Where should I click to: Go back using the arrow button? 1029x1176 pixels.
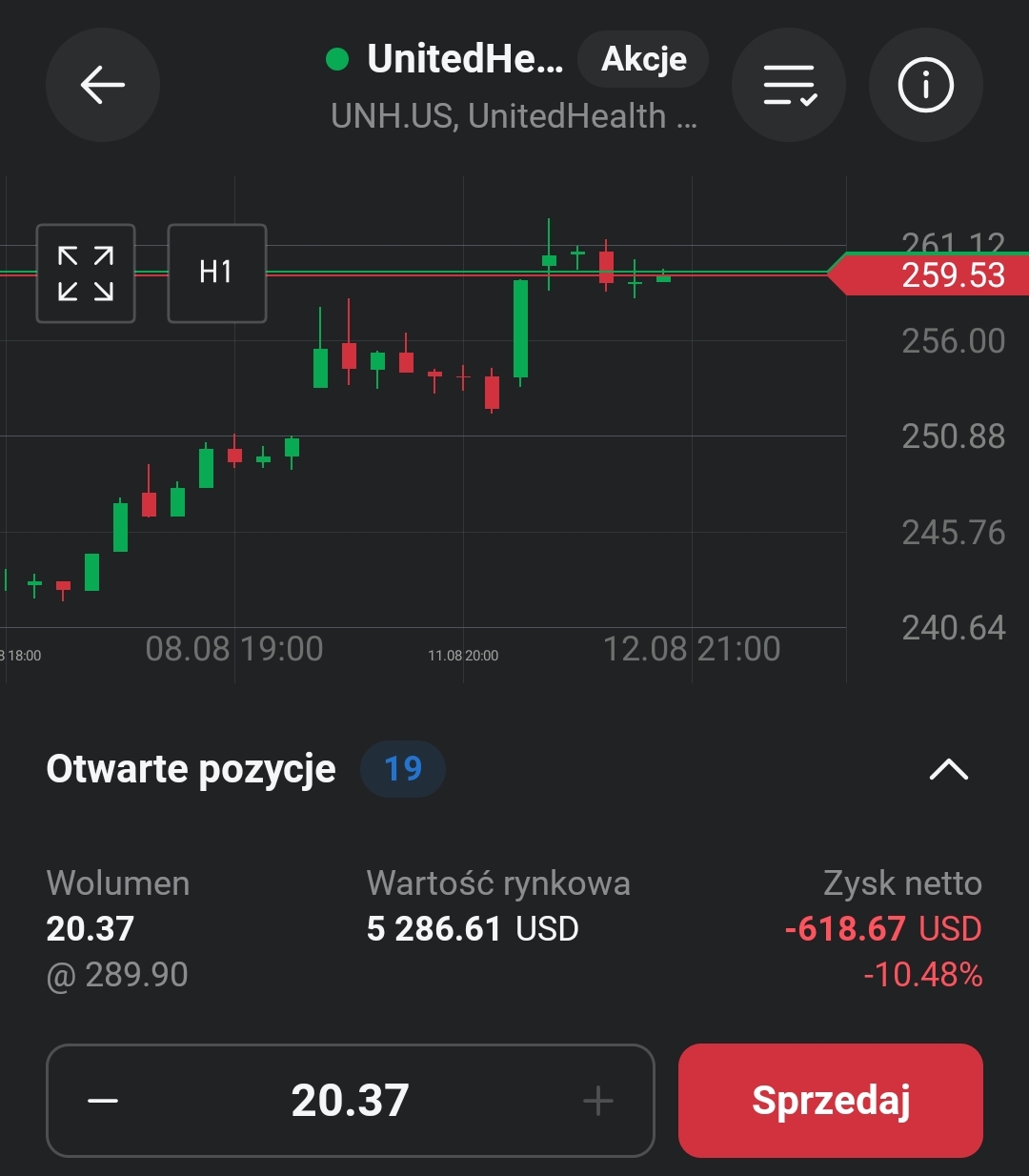pyautogui.click(x=103, y=86)
